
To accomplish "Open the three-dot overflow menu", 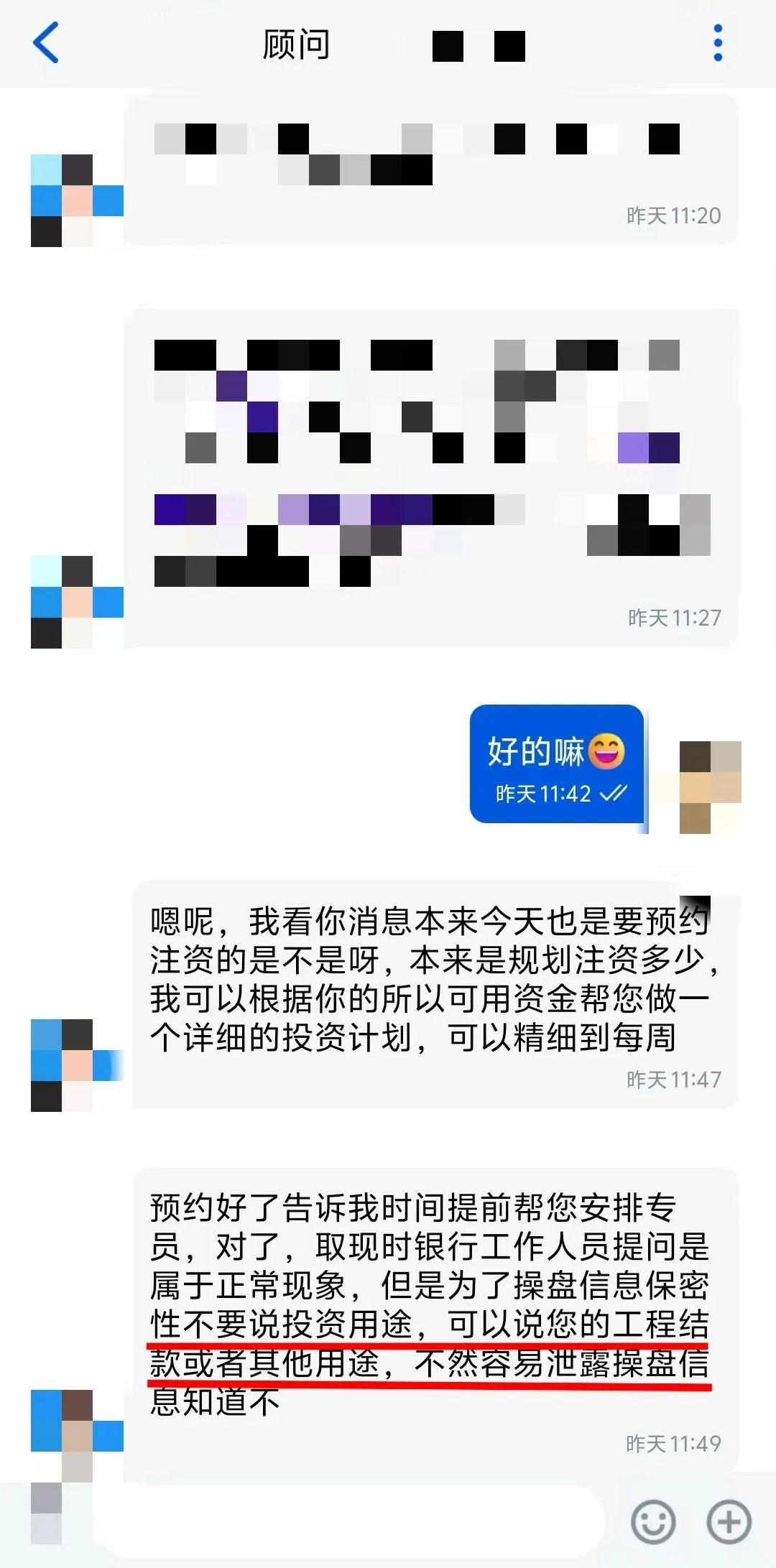I will coord(717,43).
